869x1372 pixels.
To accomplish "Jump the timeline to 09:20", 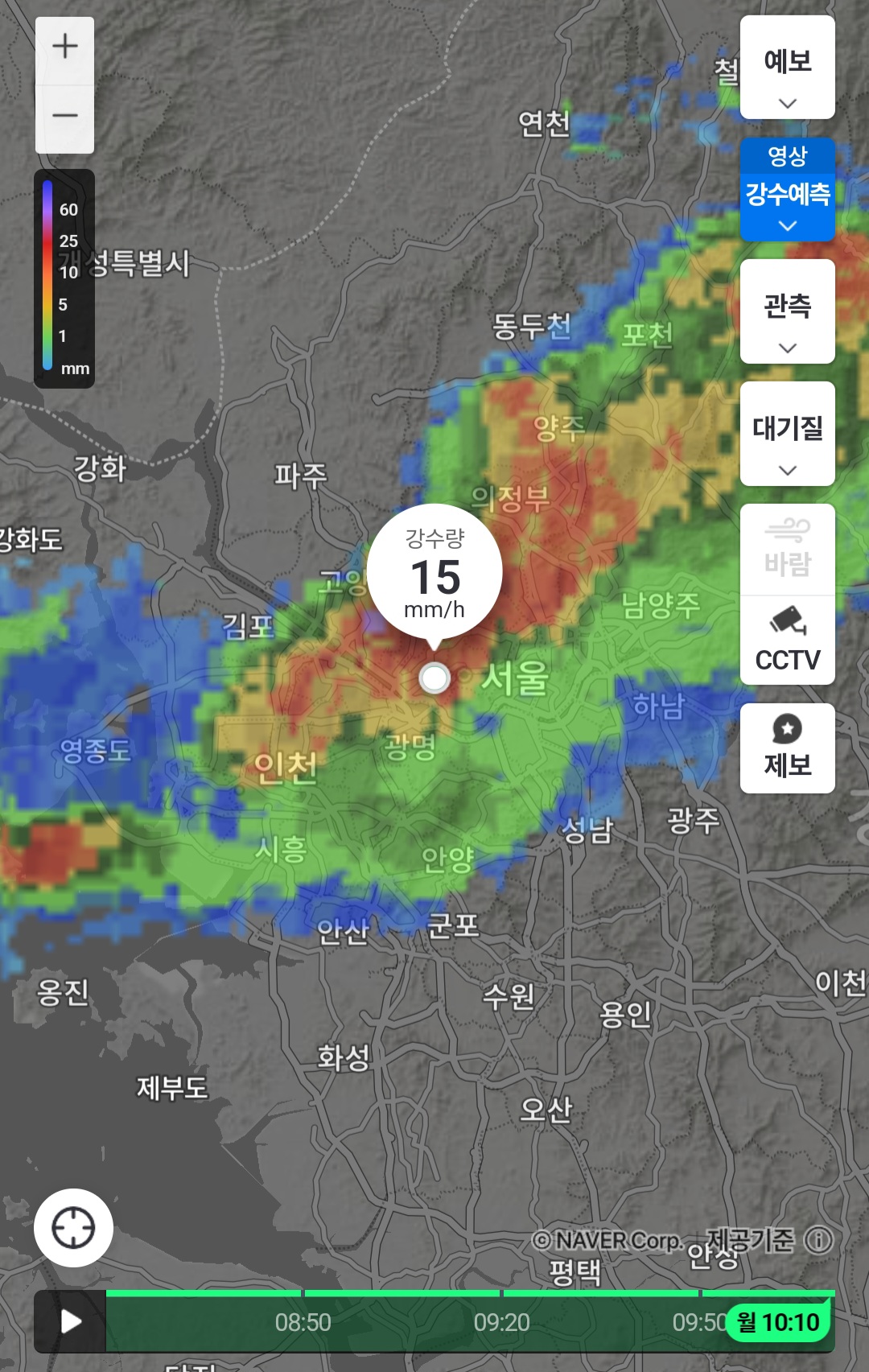I will [501, 1322].
